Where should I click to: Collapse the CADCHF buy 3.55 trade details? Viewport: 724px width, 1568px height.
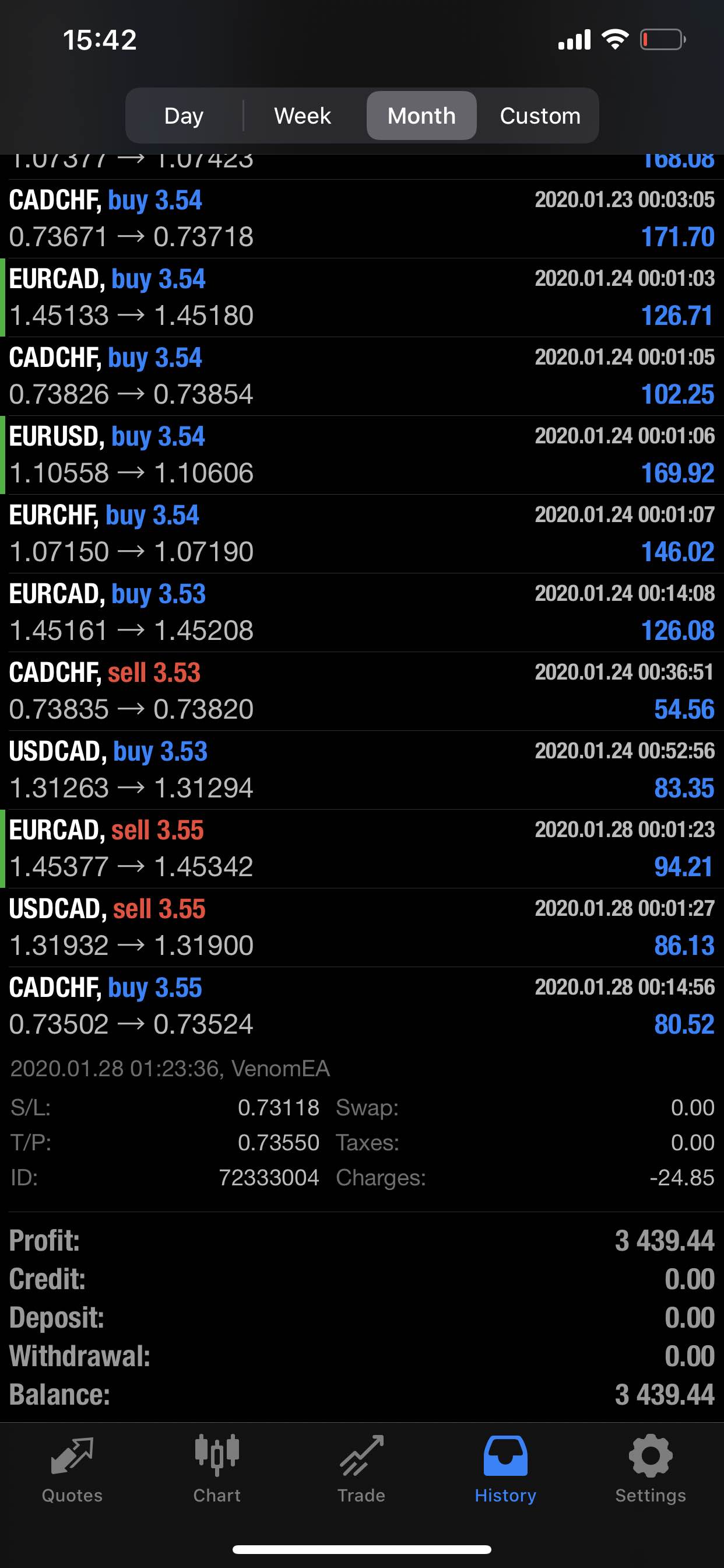(x=362, y=1006)
